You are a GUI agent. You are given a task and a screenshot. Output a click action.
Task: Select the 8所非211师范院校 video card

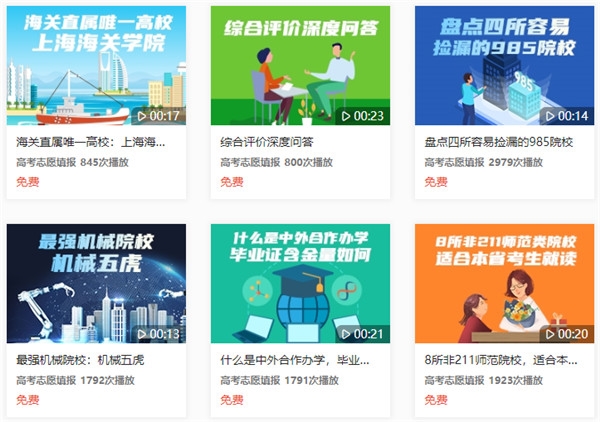(x=503, y=284)
